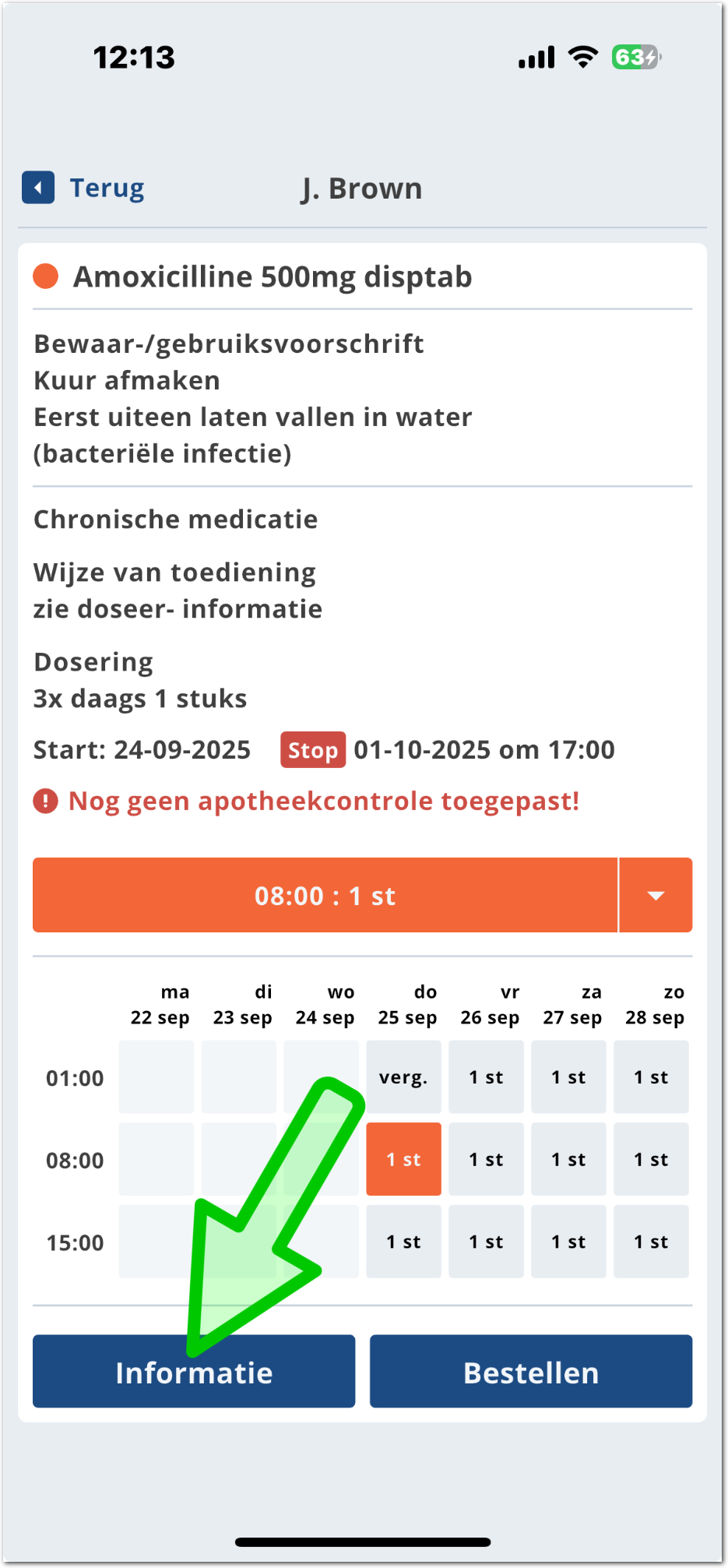The image size is (728, 1568).
Task: Tap Bestellen to order medication
Action: tap(530, 1372)
